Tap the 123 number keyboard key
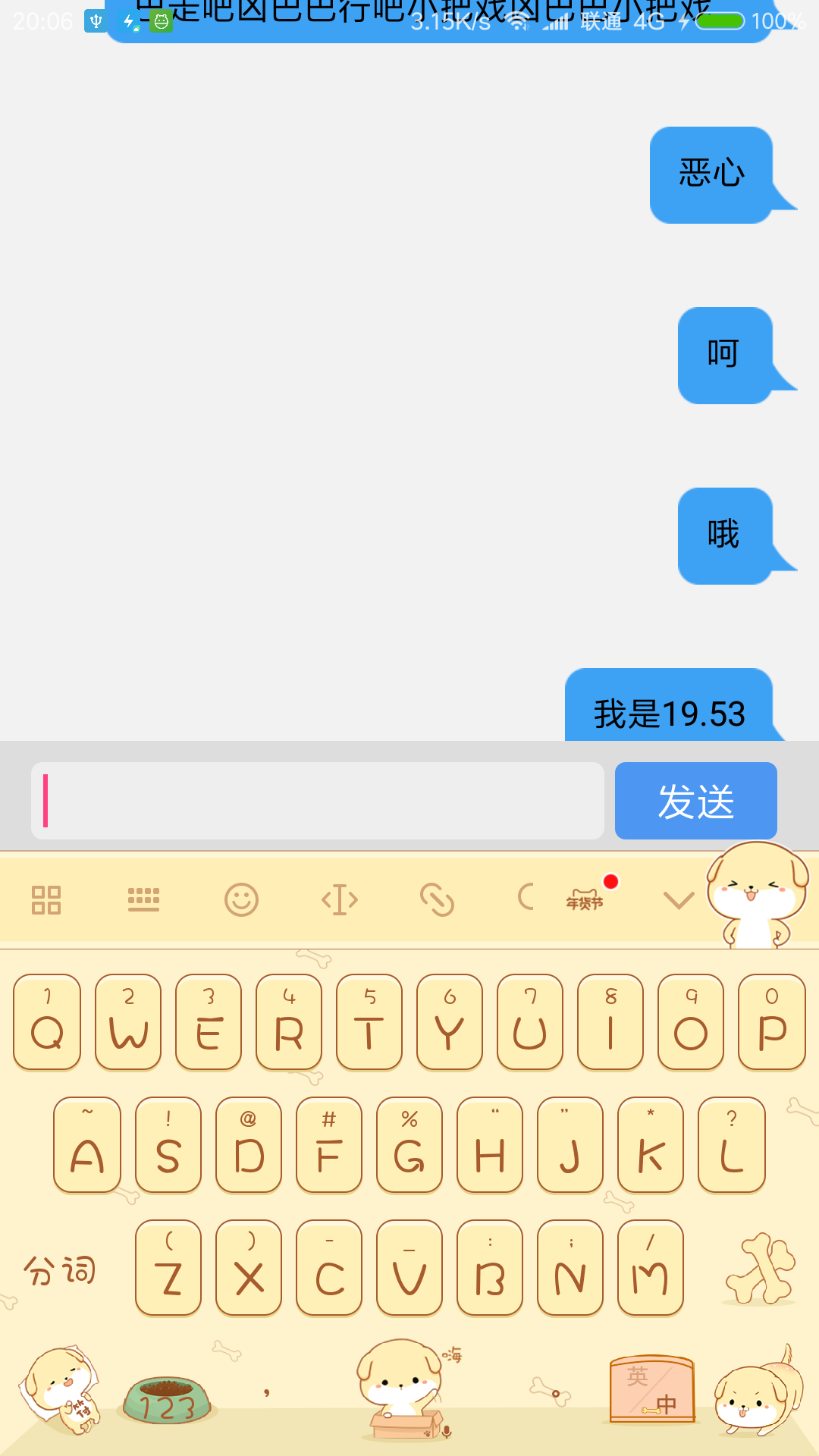 pos(168,1400)
